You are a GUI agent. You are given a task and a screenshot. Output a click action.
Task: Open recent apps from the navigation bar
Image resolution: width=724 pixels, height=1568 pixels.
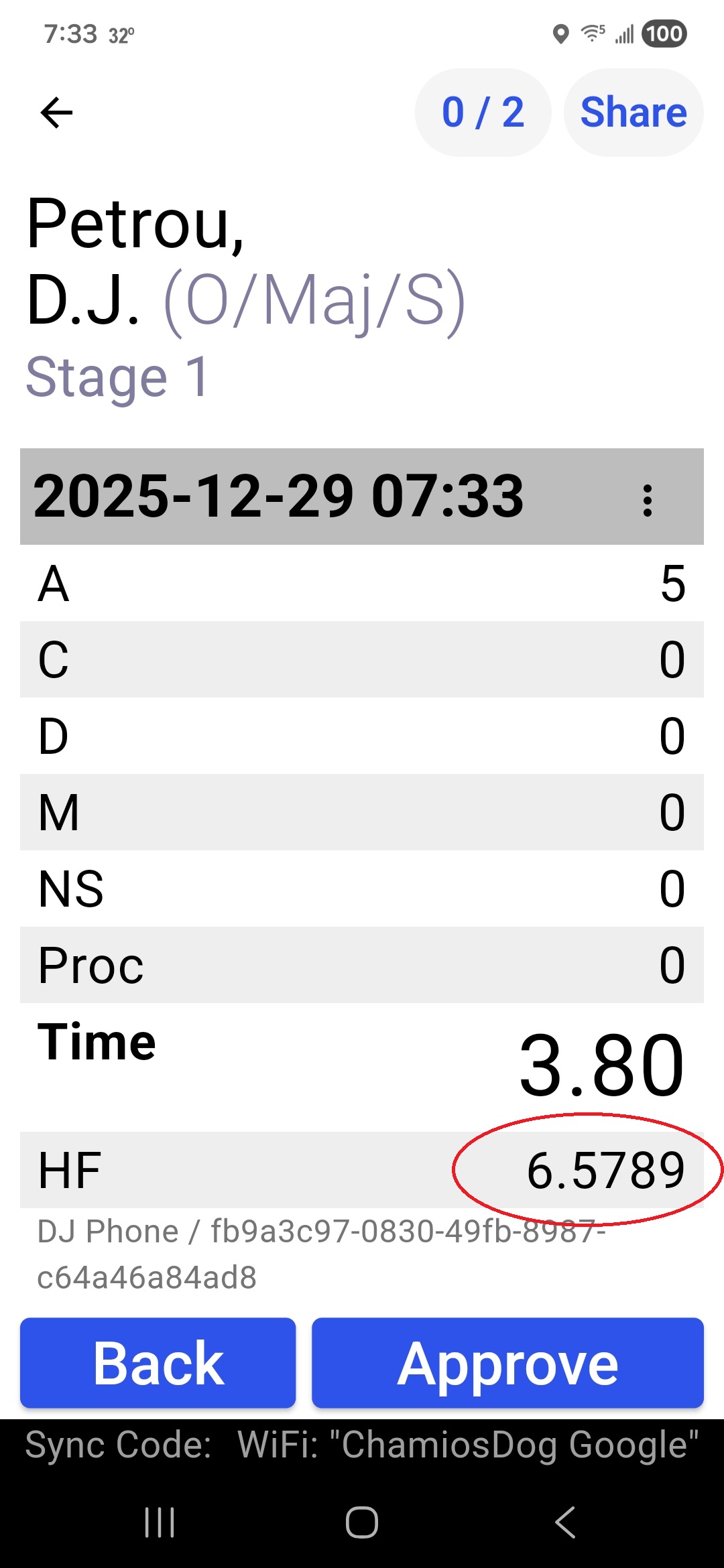(x=160, y=1522)
